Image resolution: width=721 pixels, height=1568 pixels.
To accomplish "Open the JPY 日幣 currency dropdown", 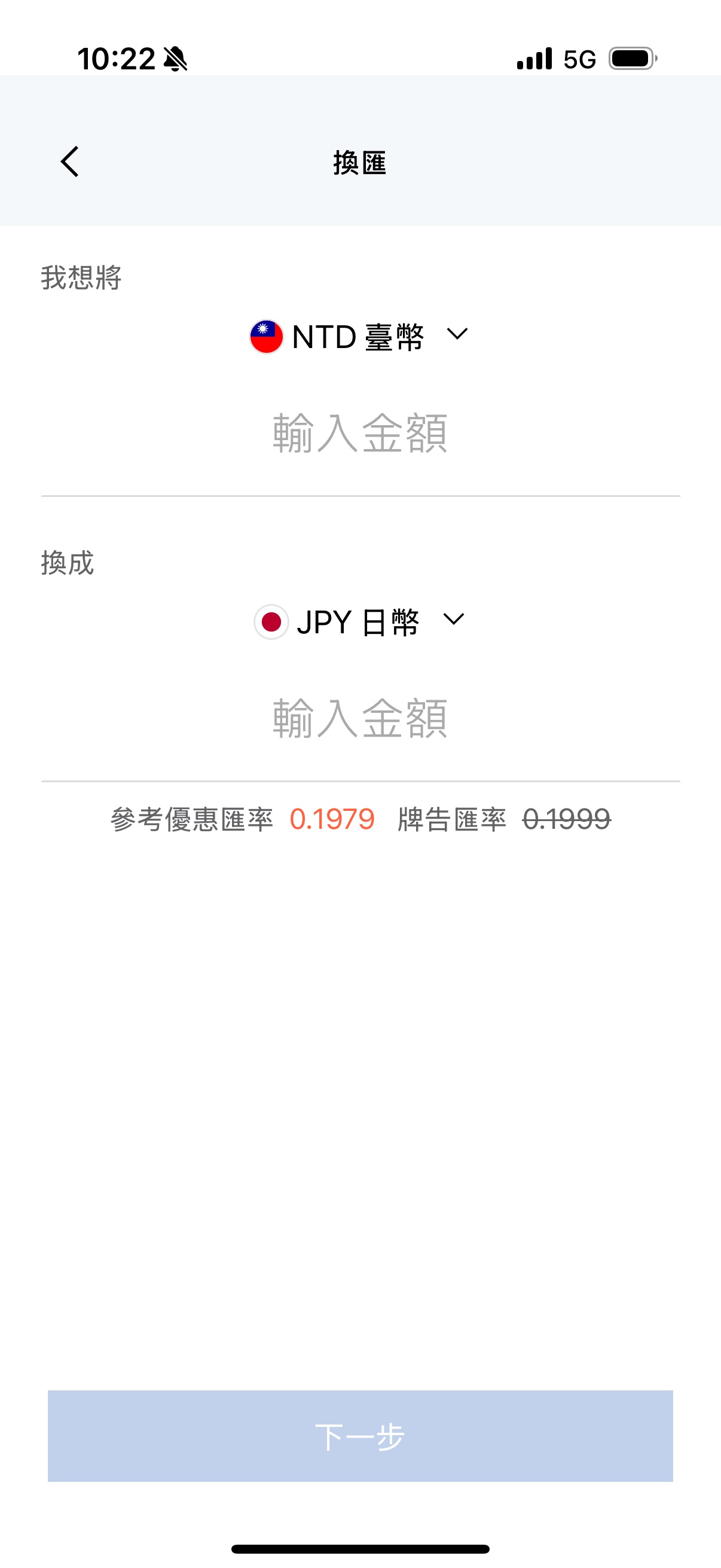I will (x=359, y=621).
